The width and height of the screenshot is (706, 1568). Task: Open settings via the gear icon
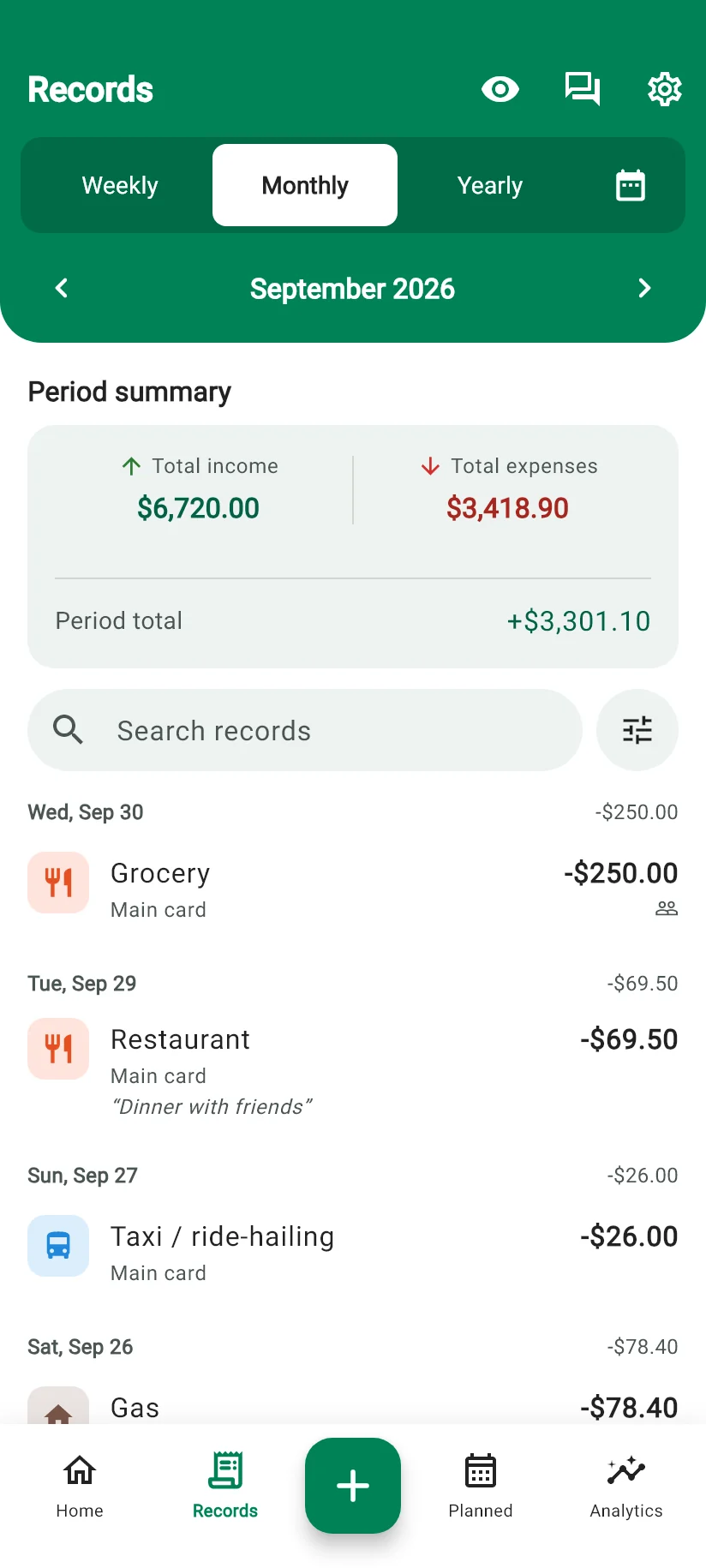664,89
